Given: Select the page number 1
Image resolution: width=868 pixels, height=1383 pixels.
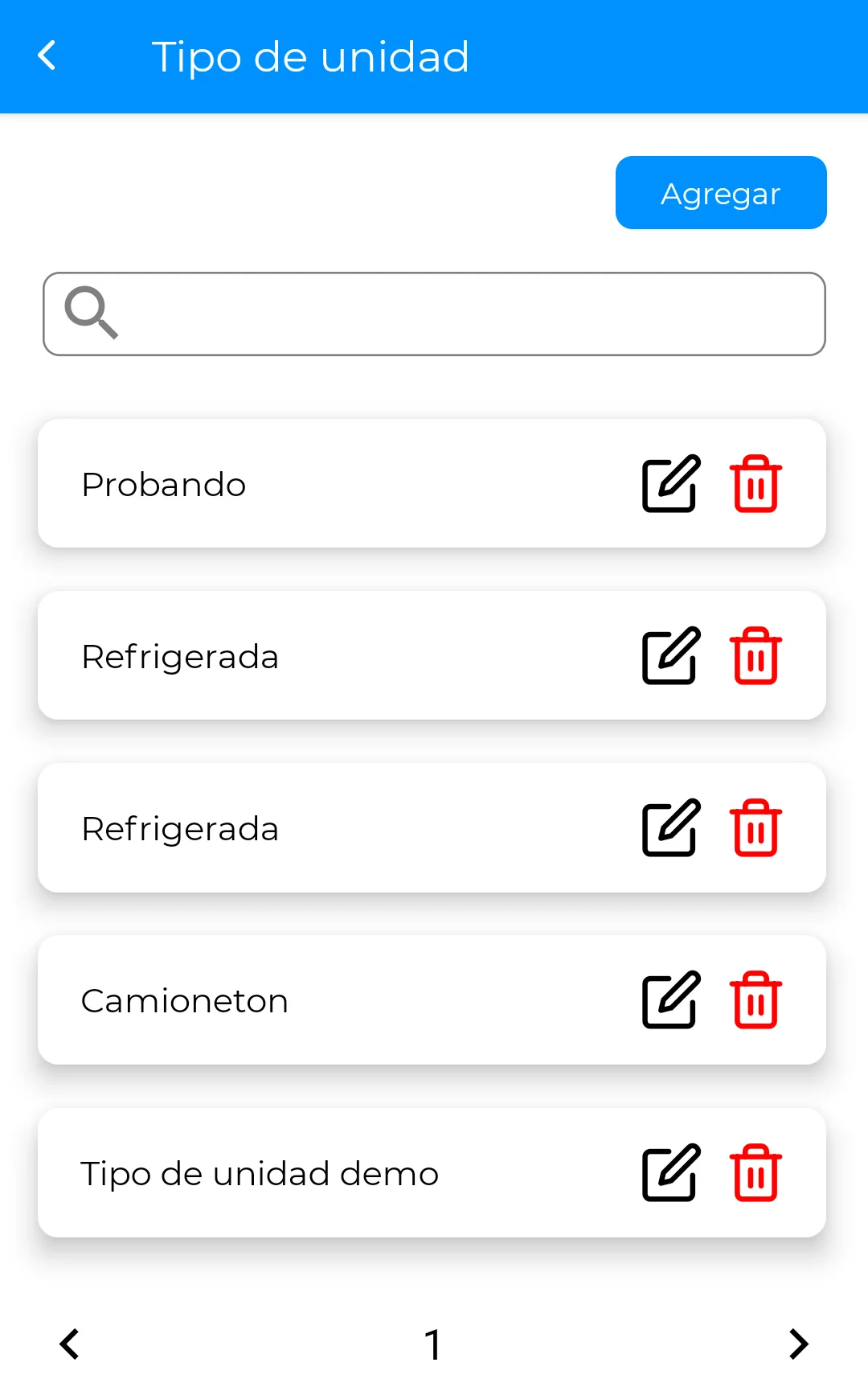Looking at the screenshot, I should tap(433, 1343).
